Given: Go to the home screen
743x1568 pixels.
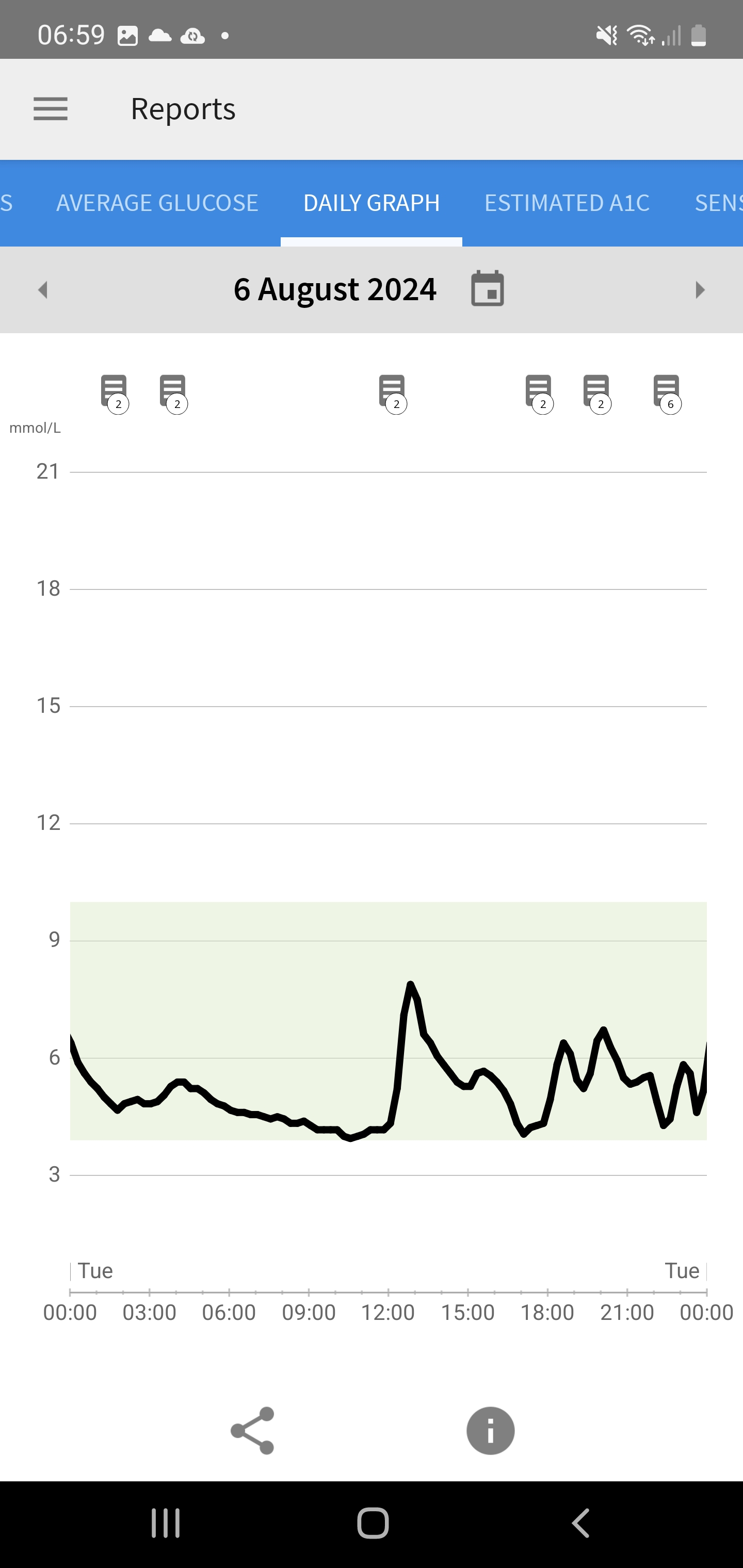Looking at the screenshot, I should click(x=373, y=1523).
